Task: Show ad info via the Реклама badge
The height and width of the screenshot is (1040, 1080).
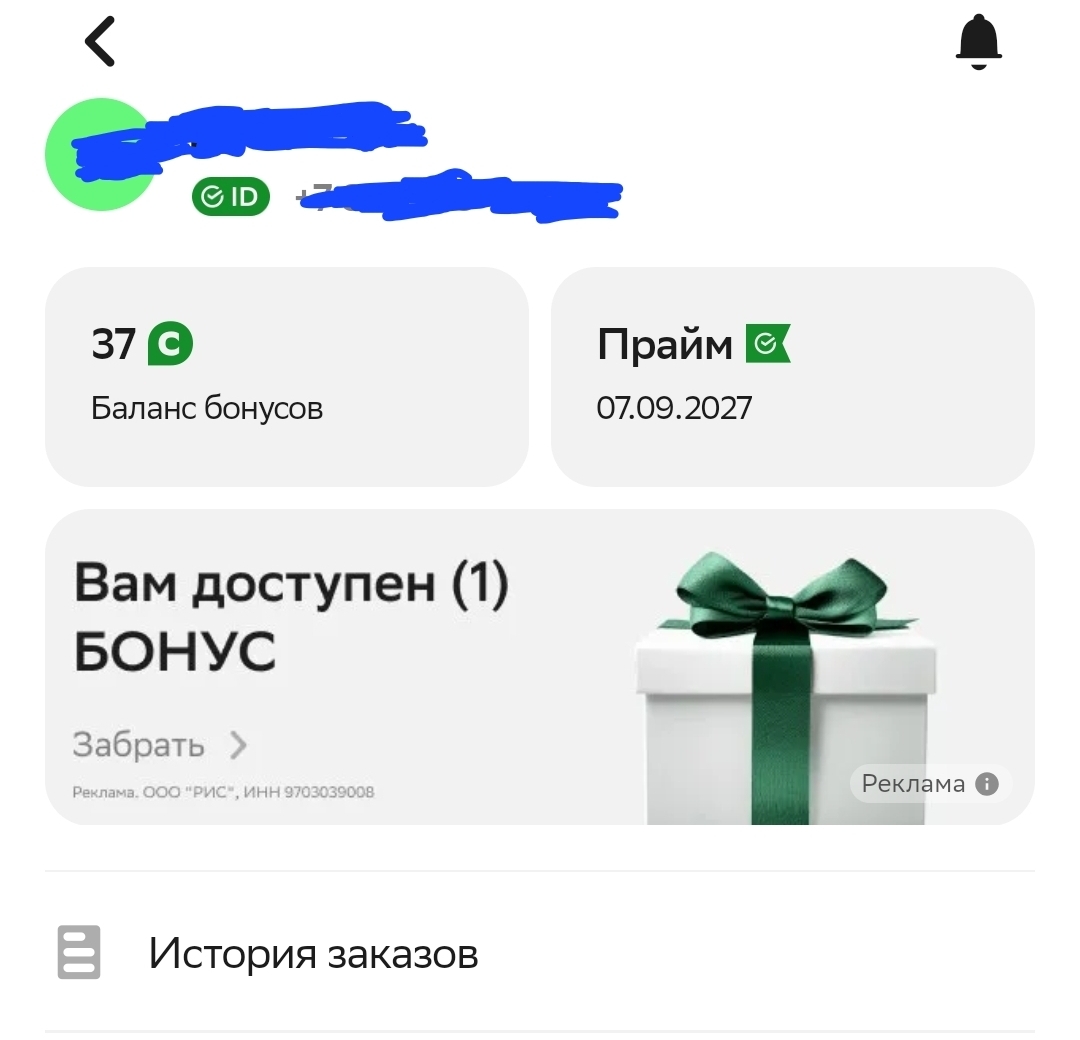Action: [930, 784]
